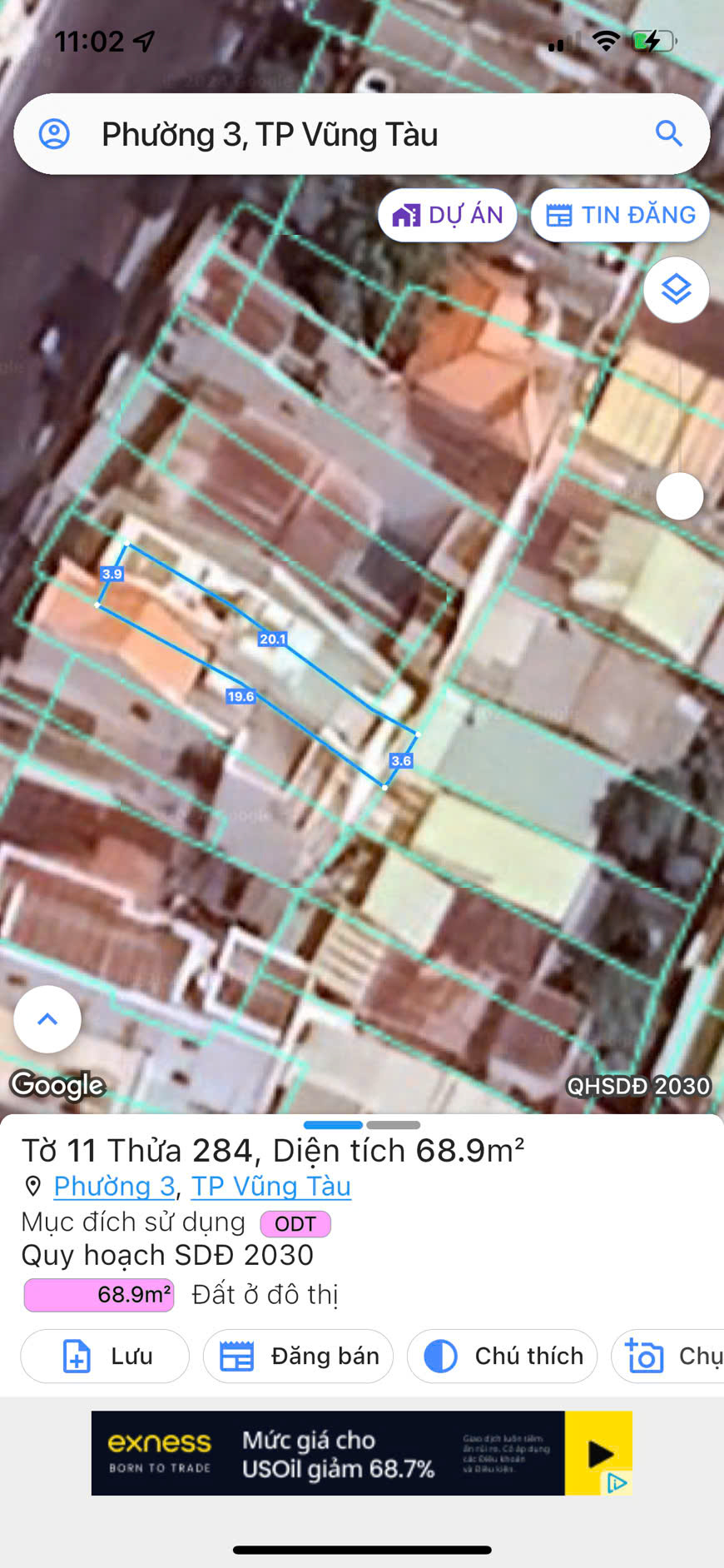Open the account profile icon
The height and width of the screenshot is (1568, 724).
(x=55, y=133)
